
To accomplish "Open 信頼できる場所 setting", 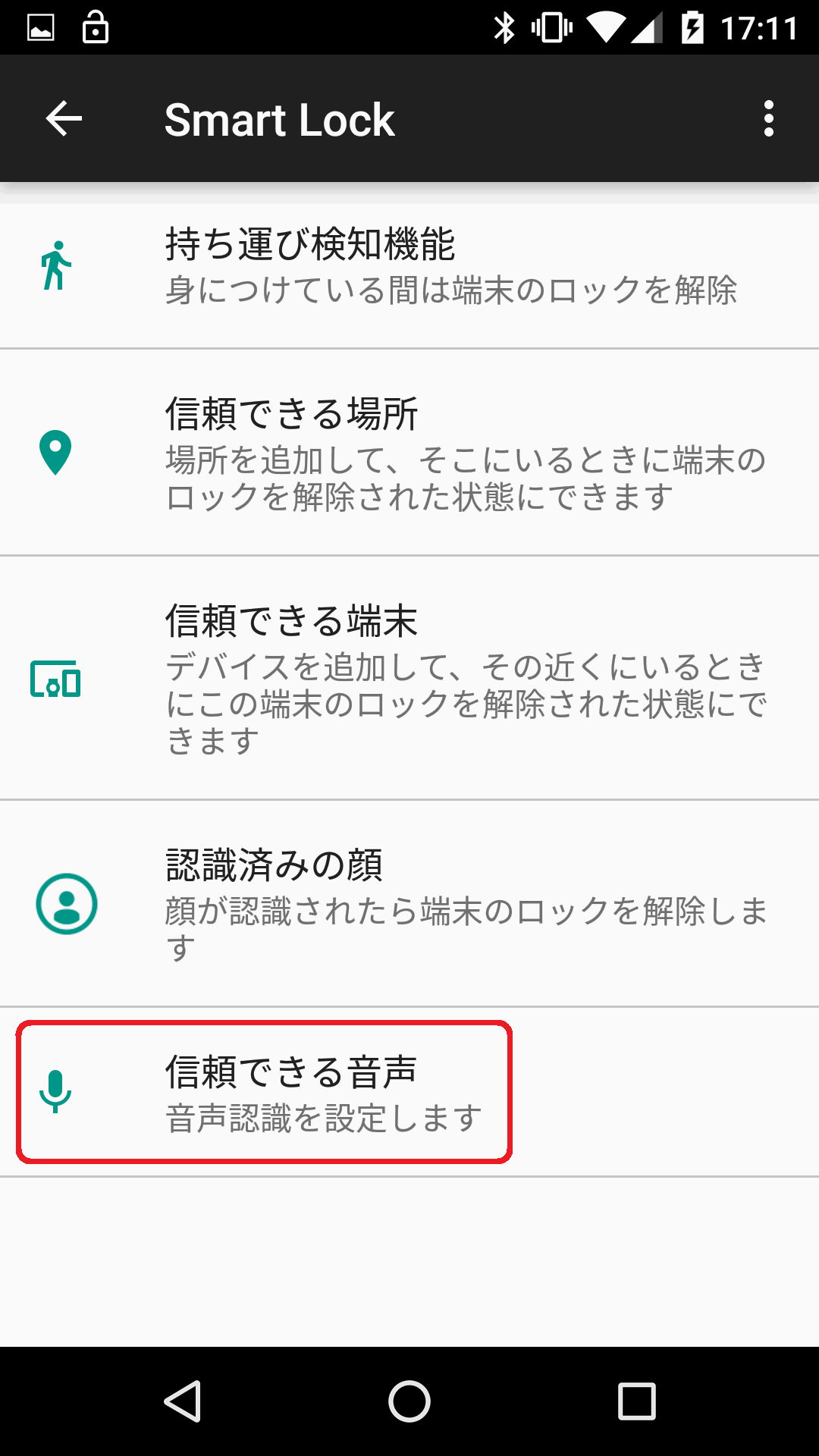I will coord(409,453).
